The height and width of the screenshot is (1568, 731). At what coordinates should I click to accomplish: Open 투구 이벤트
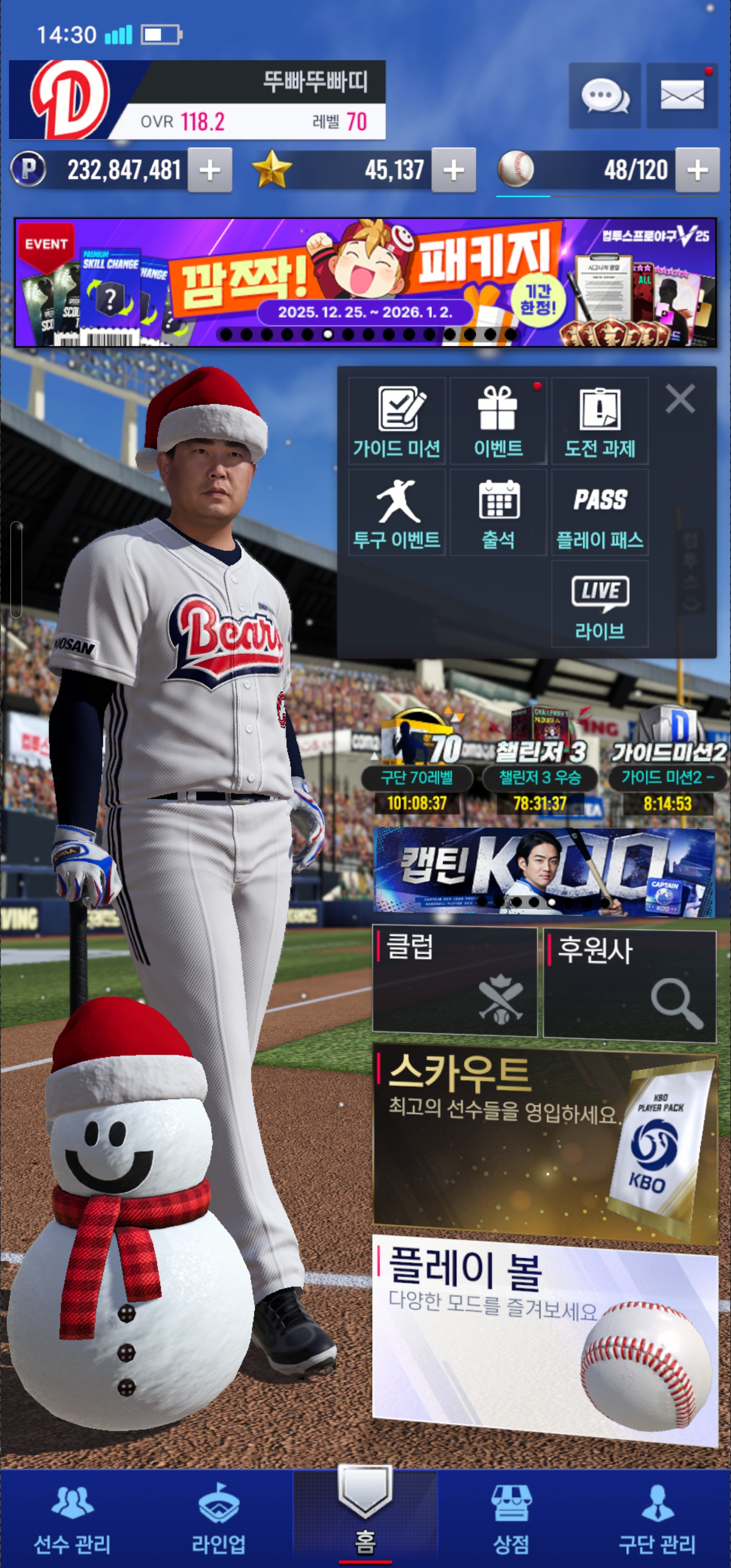point(397,512)
